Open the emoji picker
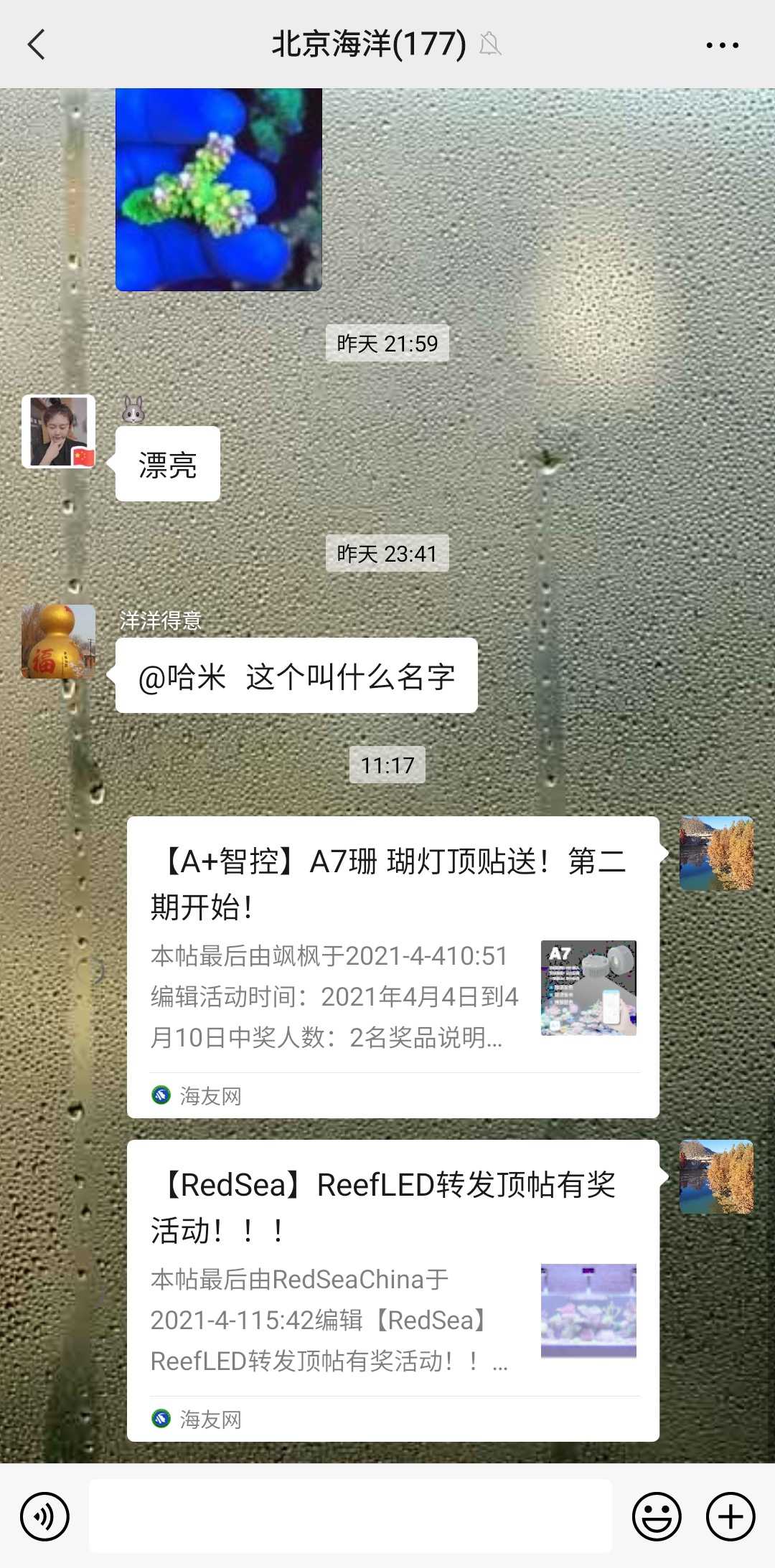Viewport: 775px width, 1568px height. pos(656,1516)
